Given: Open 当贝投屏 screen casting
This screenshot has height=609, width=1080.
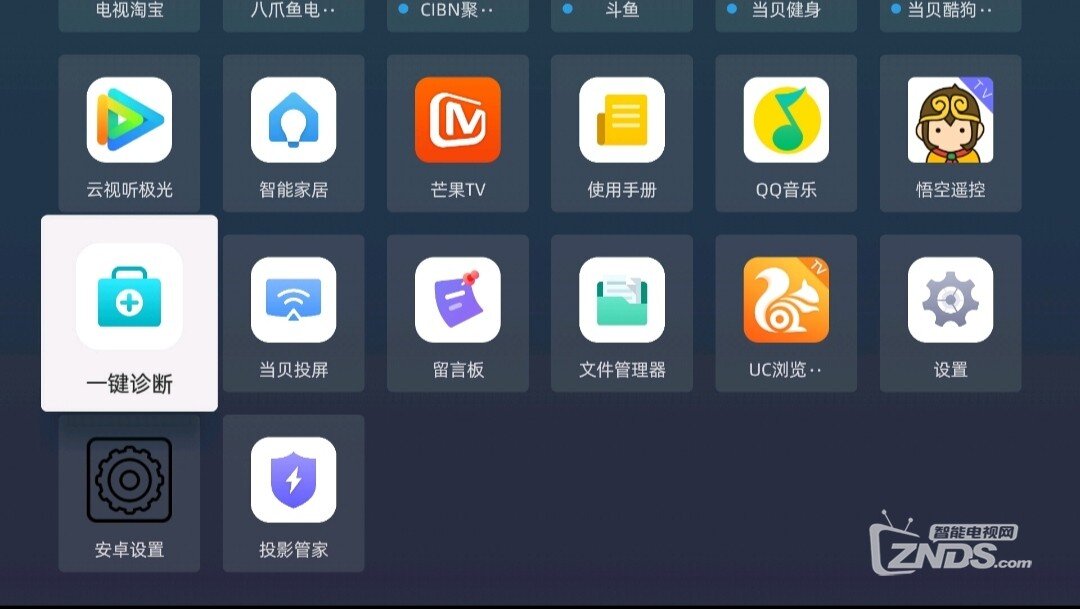Looking at the screenshot, I should point(293,312).
